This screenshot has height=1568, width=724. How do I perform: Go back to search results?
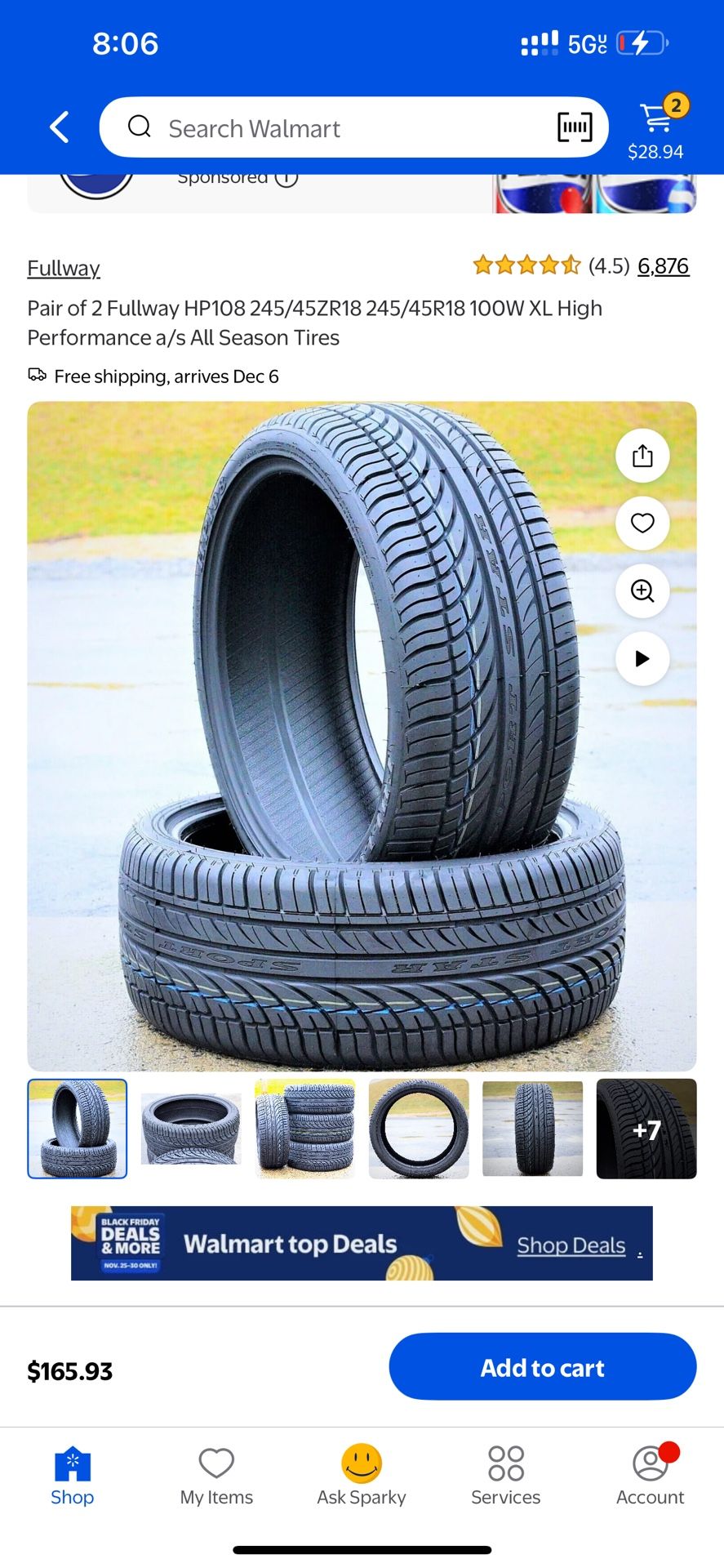coord(58,127)
